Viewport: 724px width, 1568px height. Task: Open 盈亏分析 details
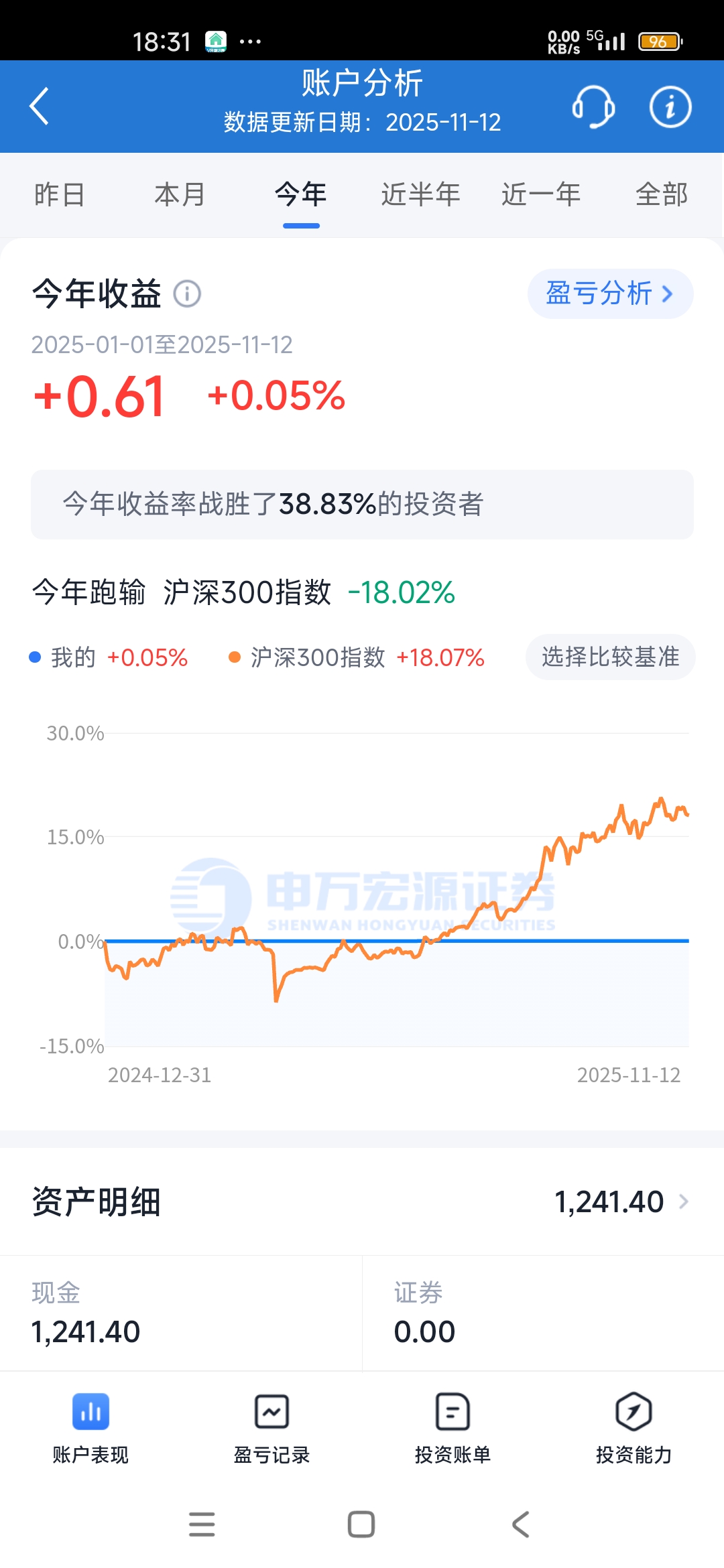click(x=610, y=293)
